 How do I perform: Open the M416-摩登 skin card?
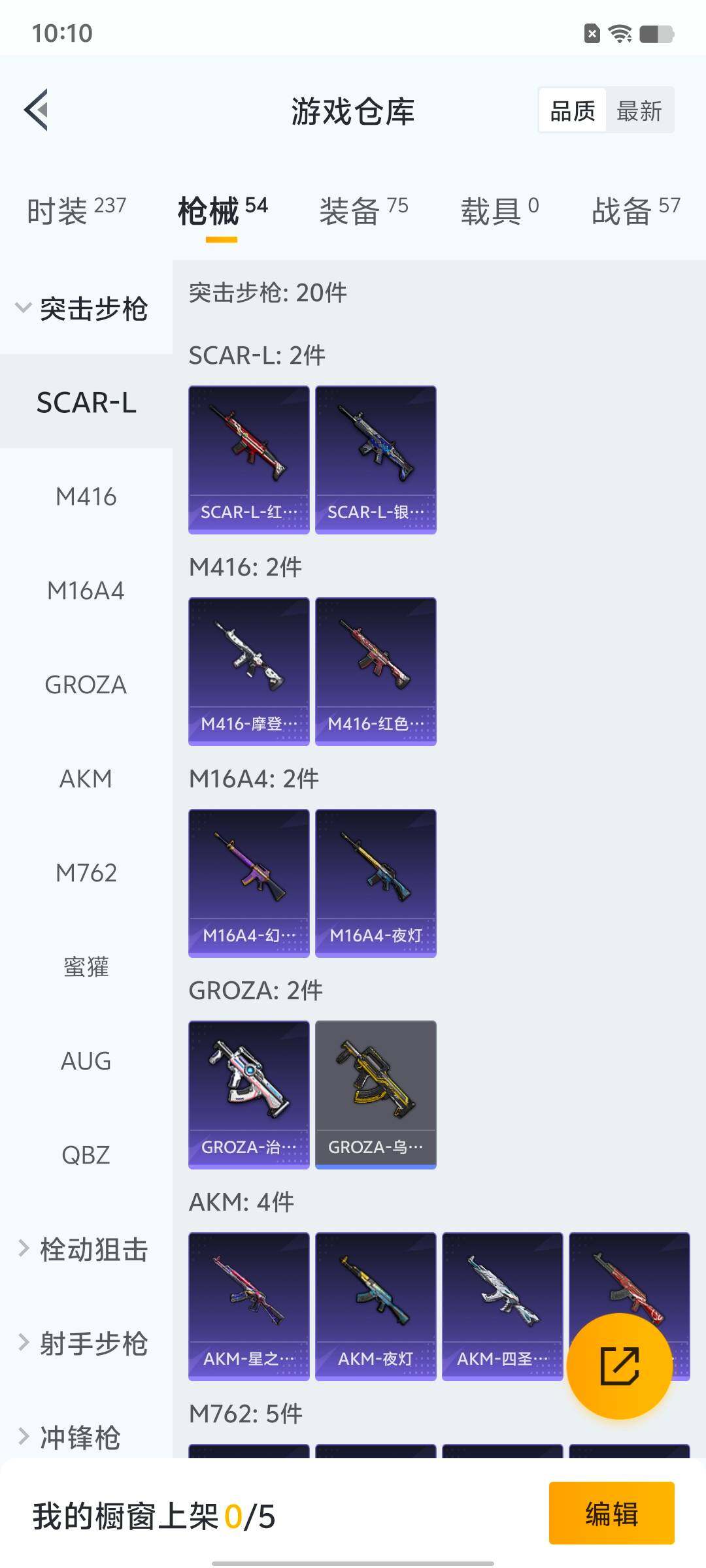pos(248,671)
